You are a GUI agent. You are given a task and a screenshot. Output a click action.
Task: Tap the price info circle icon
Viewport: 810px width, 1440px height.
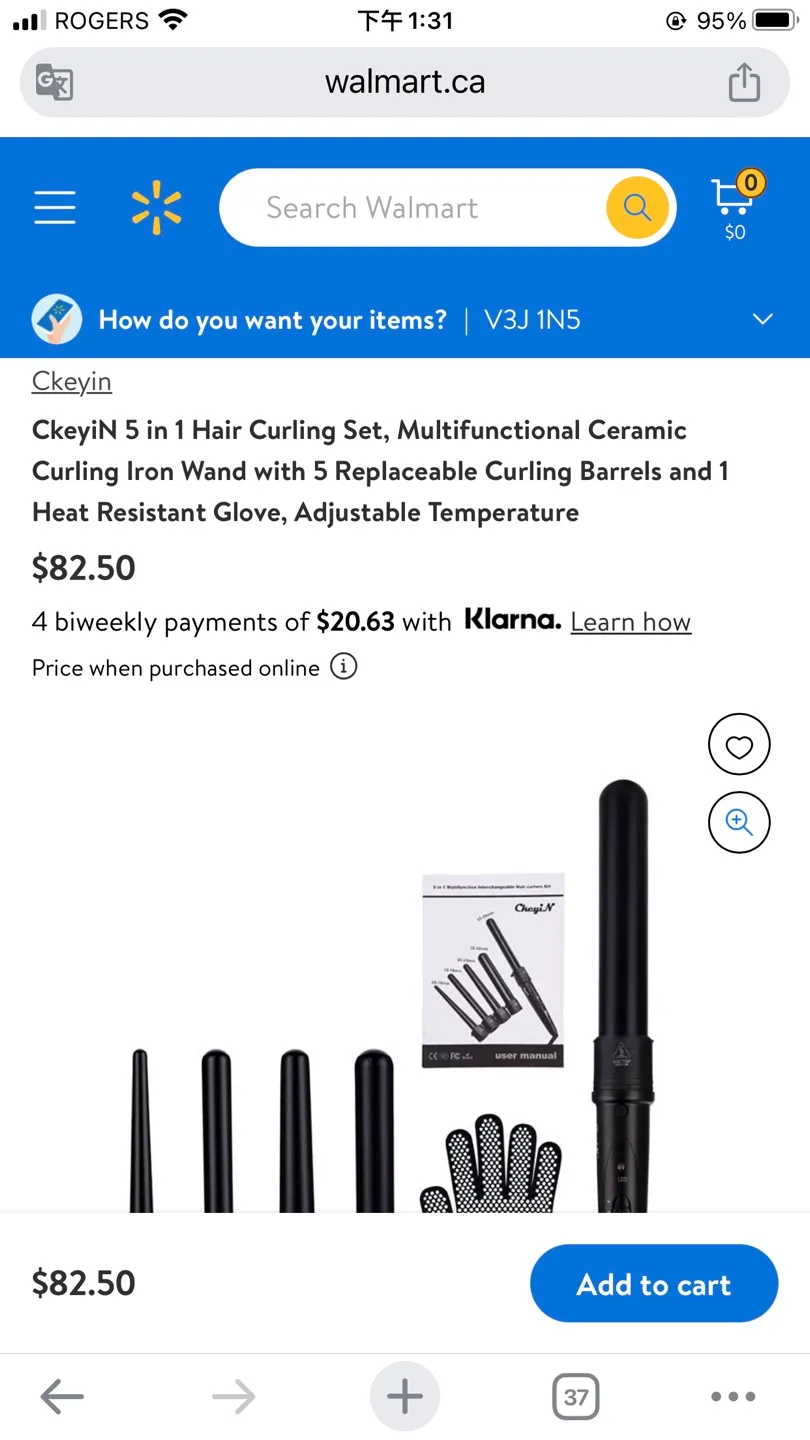click(343, 667)
